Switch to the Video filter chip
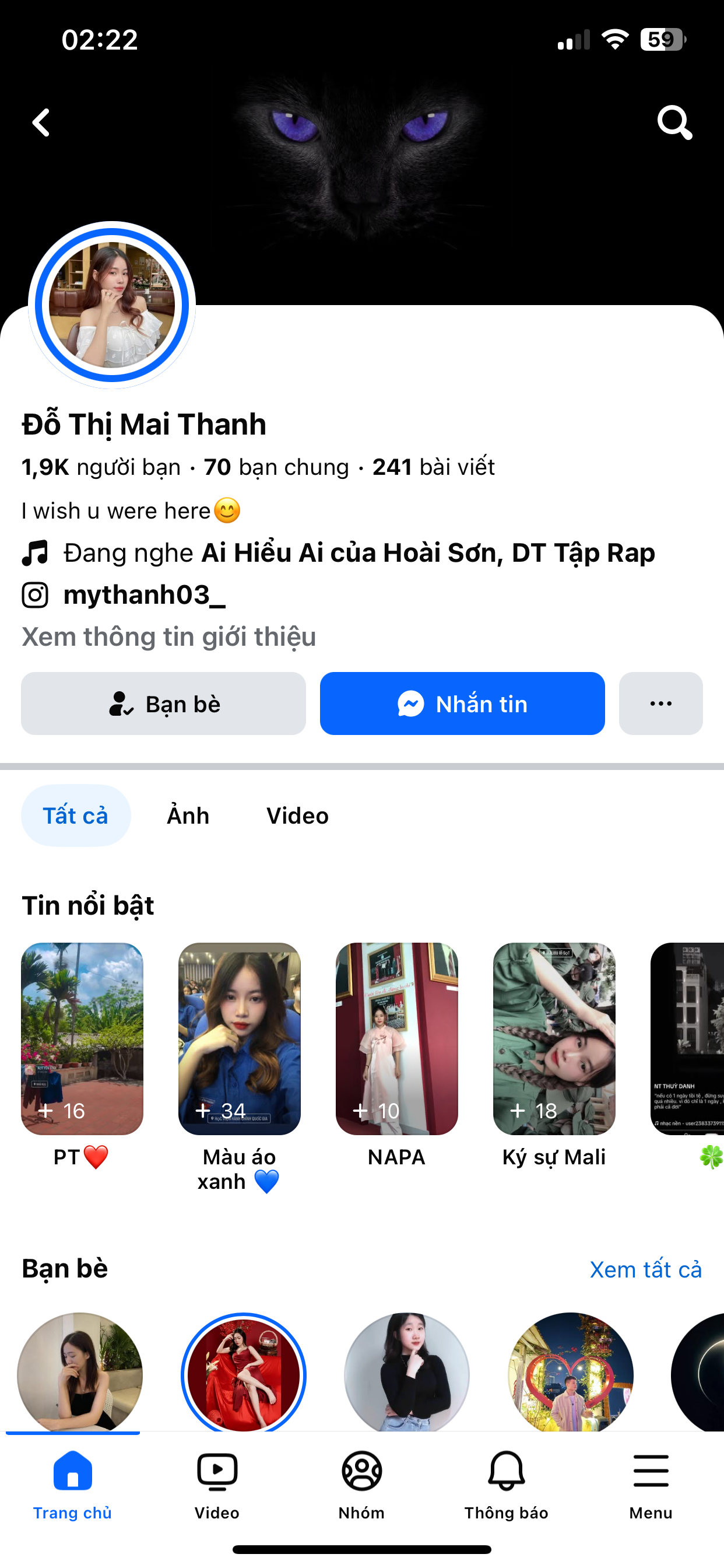724x1568 pixels. [x=297, y=815]
